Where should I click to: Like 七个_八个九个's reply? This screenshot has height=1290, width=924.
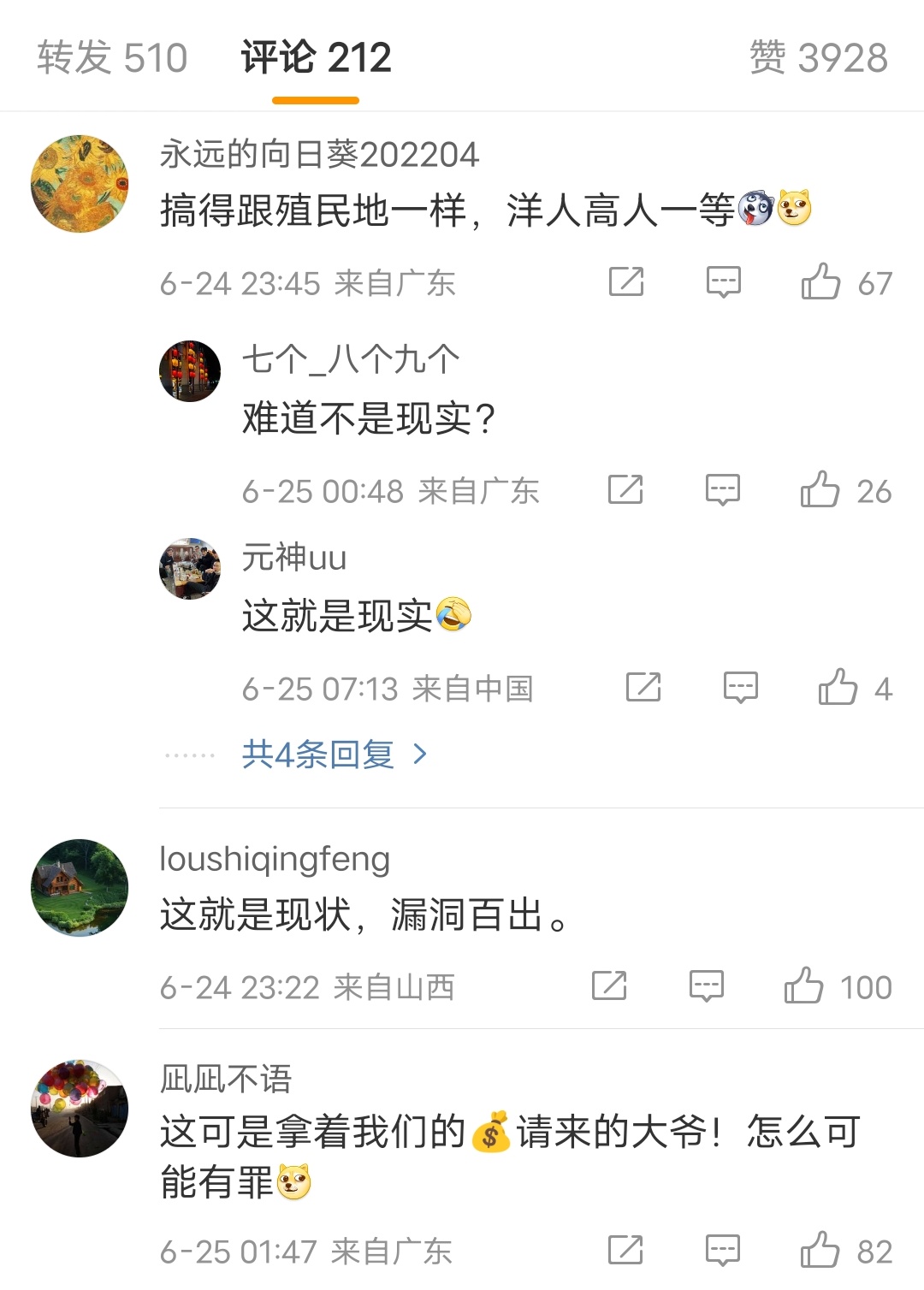click(820, 490)
